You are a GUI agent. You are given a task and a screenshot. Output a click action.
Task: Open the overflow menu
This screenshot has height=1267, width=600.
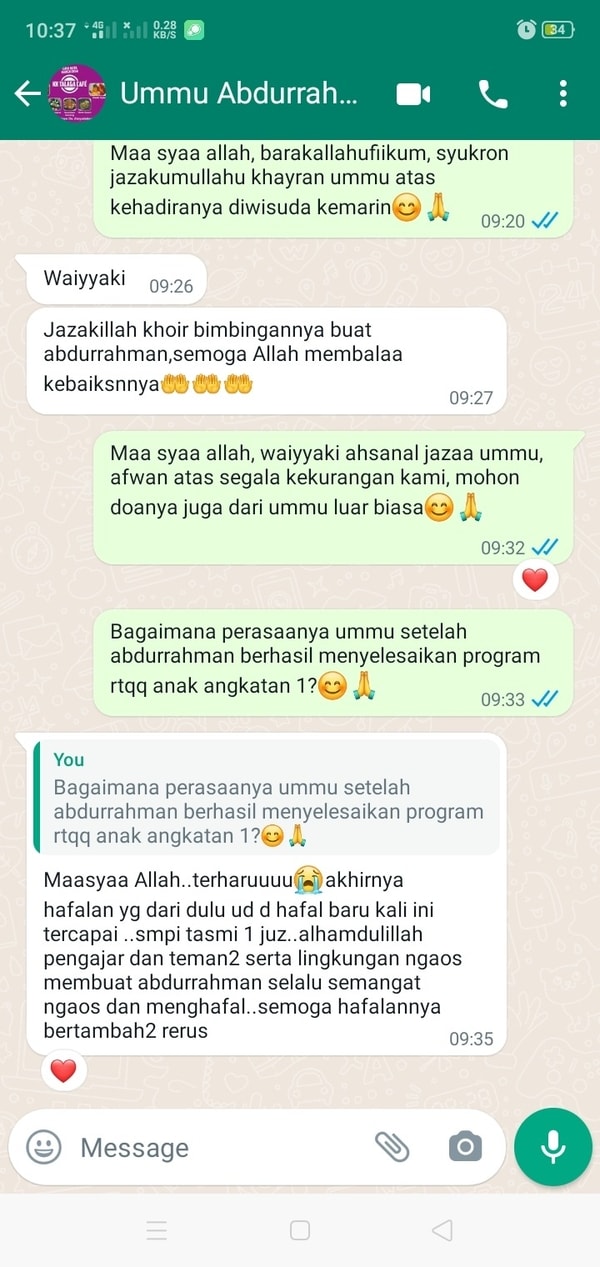563,94
